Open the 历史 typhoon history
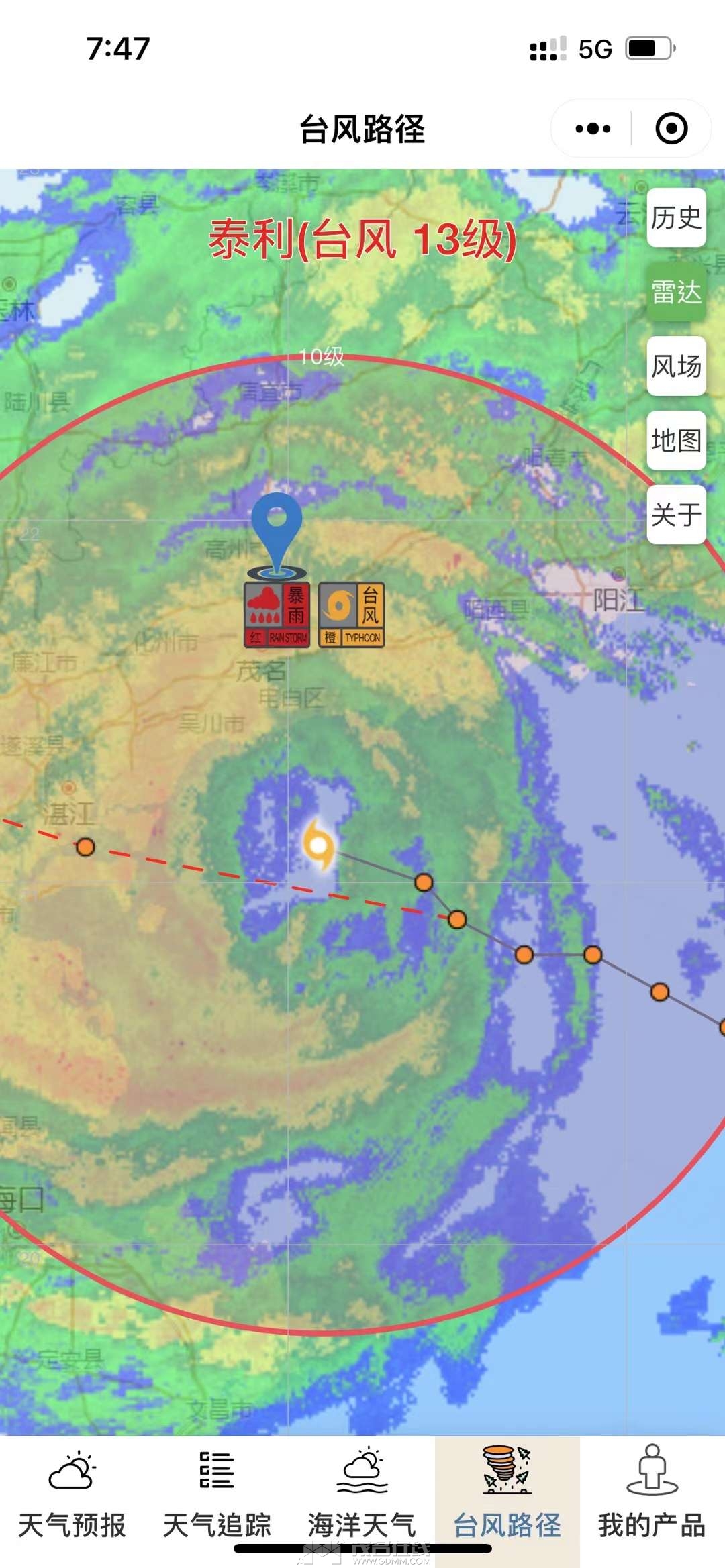Screen dimensions: 725x1568 676,218
